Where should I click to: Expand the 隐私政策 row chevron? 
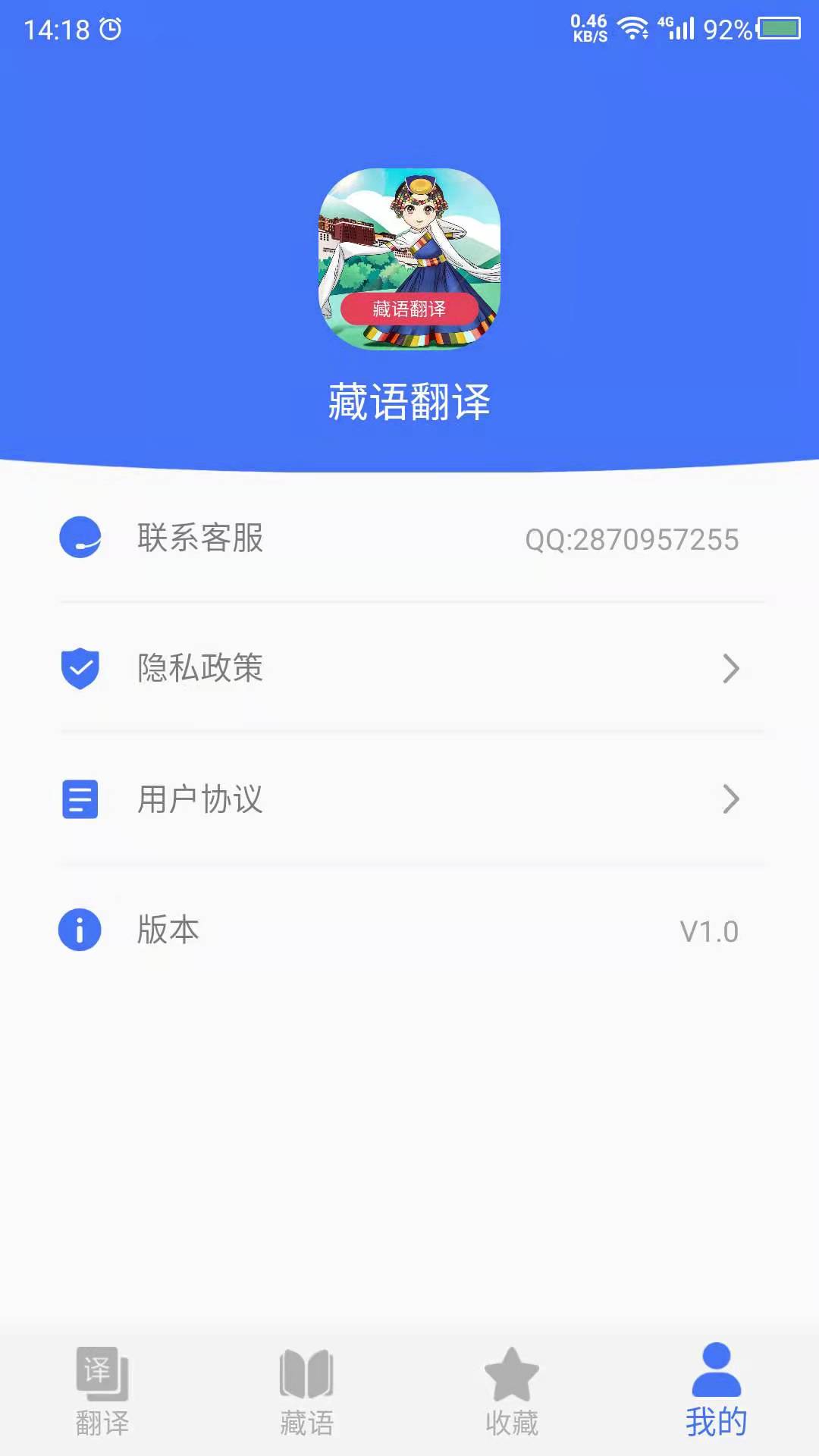point(732,668)
